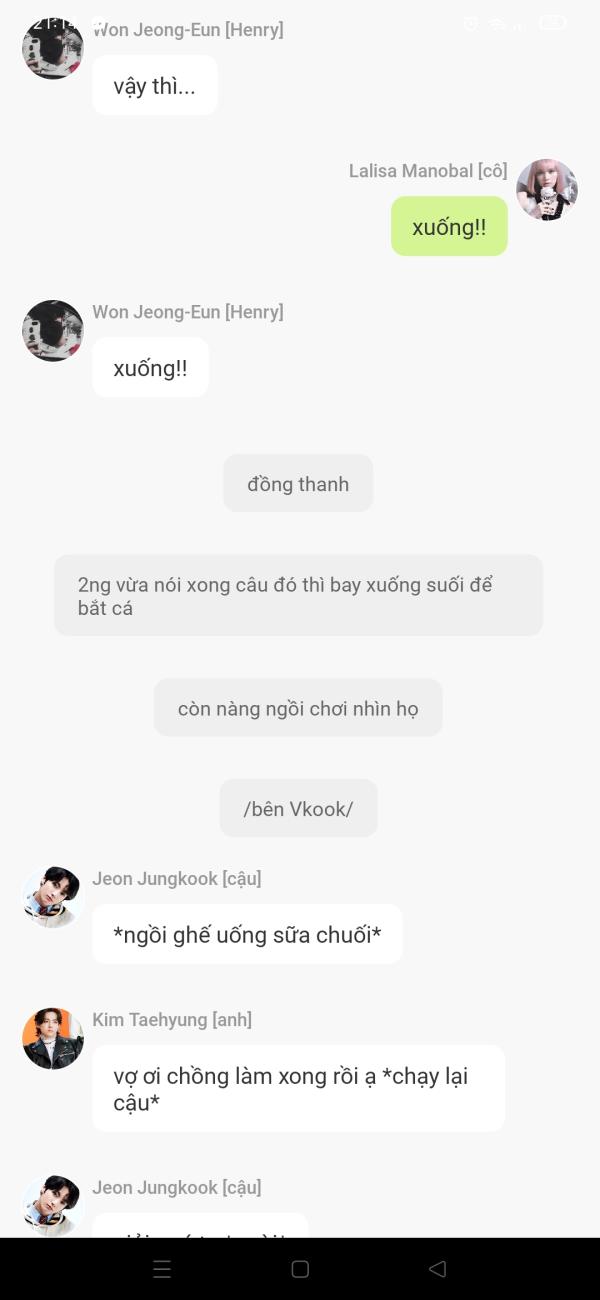The image size is (600, 1300).
Task: Go back using the system back button
Action: click(437, 1269)
